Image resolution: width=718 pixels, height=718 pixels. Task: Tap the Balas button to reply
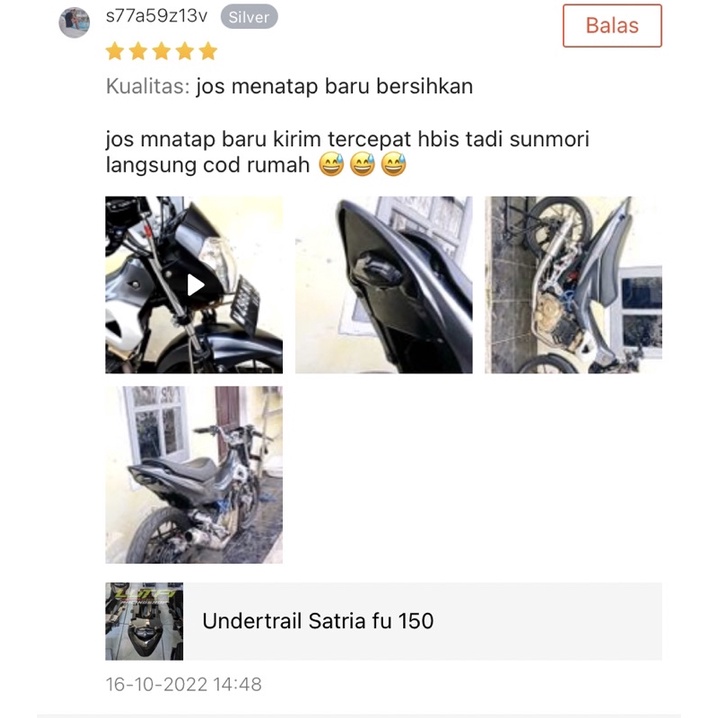tap(611, 26)
